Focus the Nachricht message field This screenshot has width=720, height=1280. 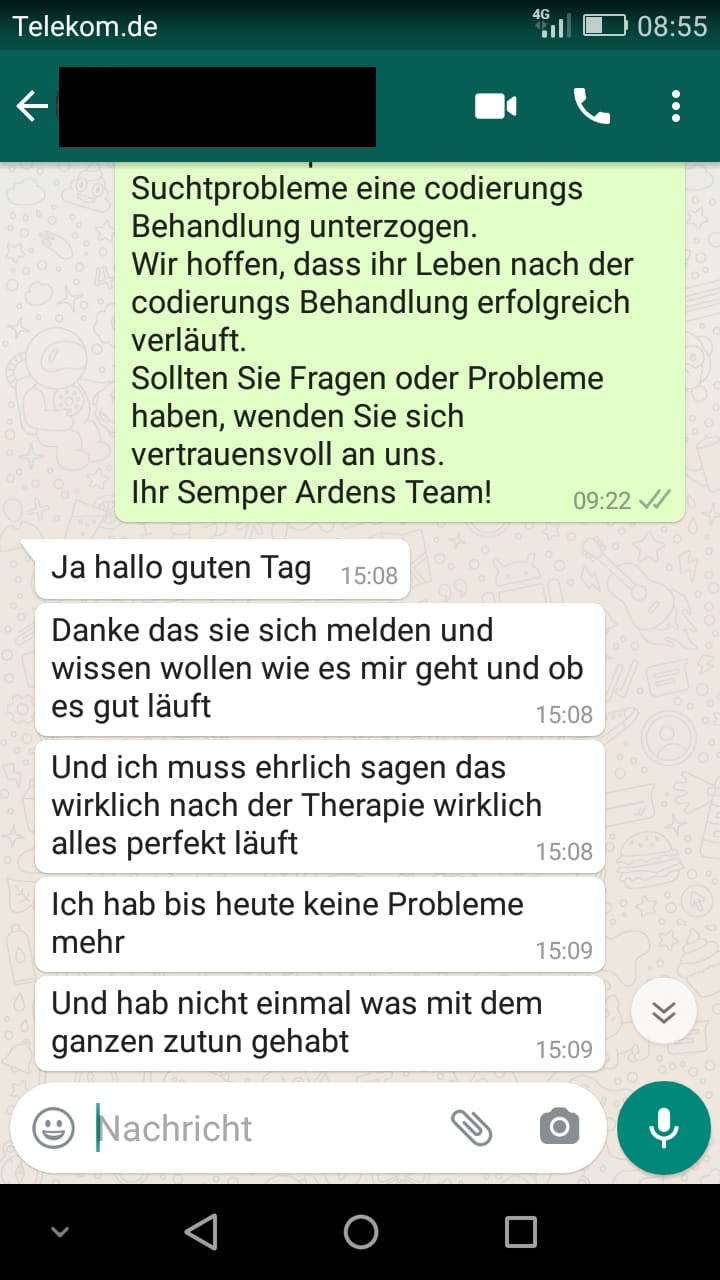pyautogui.click(x=270, y=1128)
